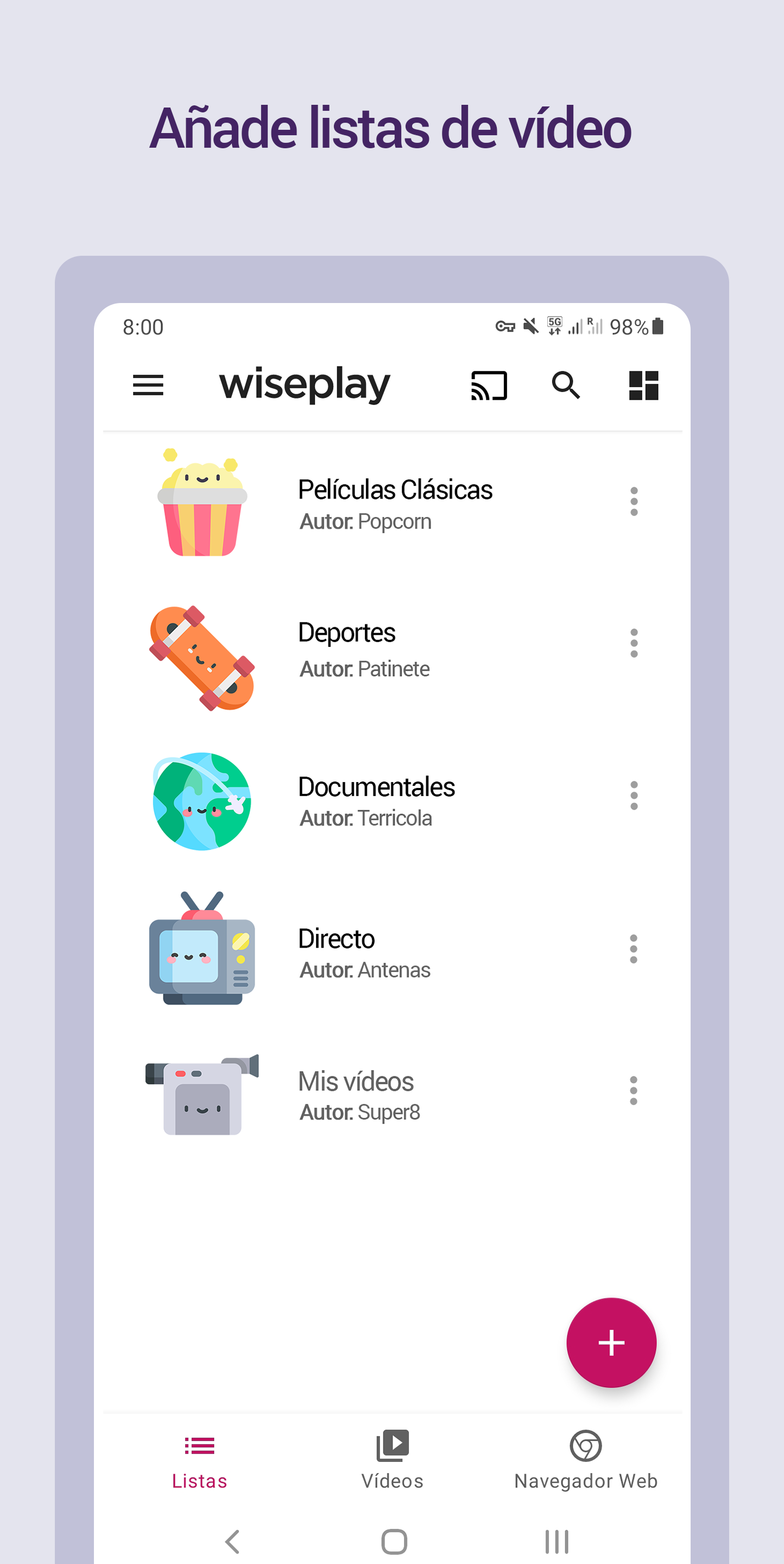Open the Directo playlist entry
Viewport: 784px width, 1564px height.
pyautogui.click(x=394, y=953)
